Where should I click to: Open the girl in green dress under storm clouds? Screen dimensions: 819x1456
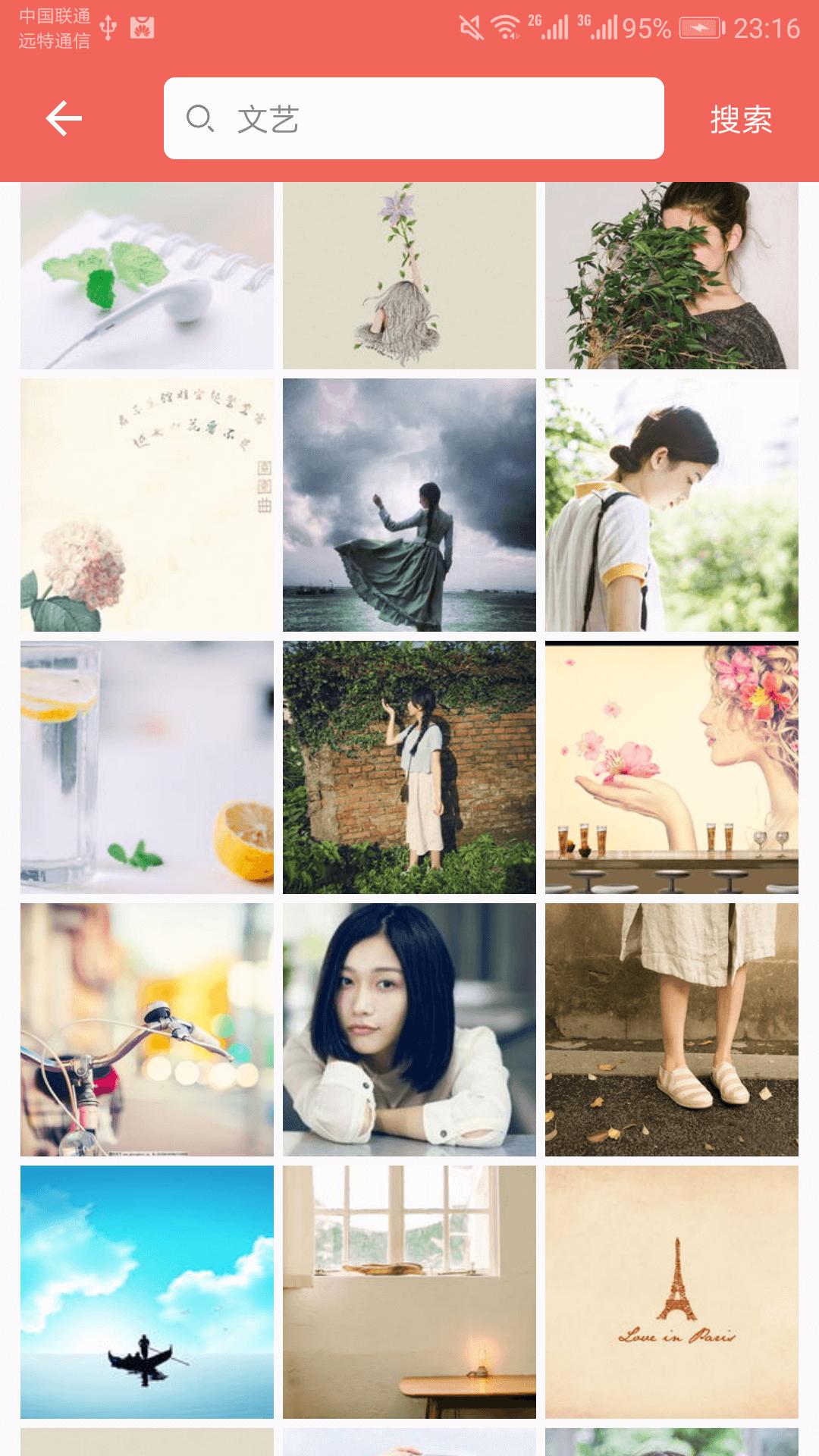[409, 505]
